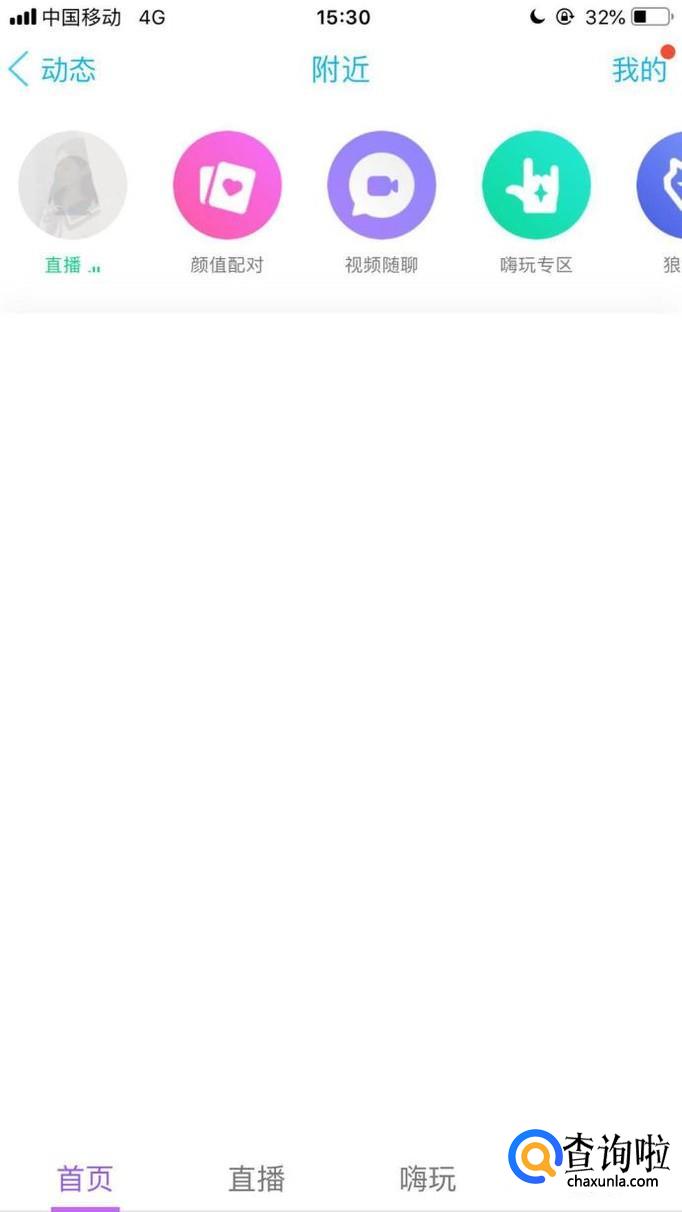Open the 我的 page
Screen dimensions: 682x1212
click(x=639, y=70)
